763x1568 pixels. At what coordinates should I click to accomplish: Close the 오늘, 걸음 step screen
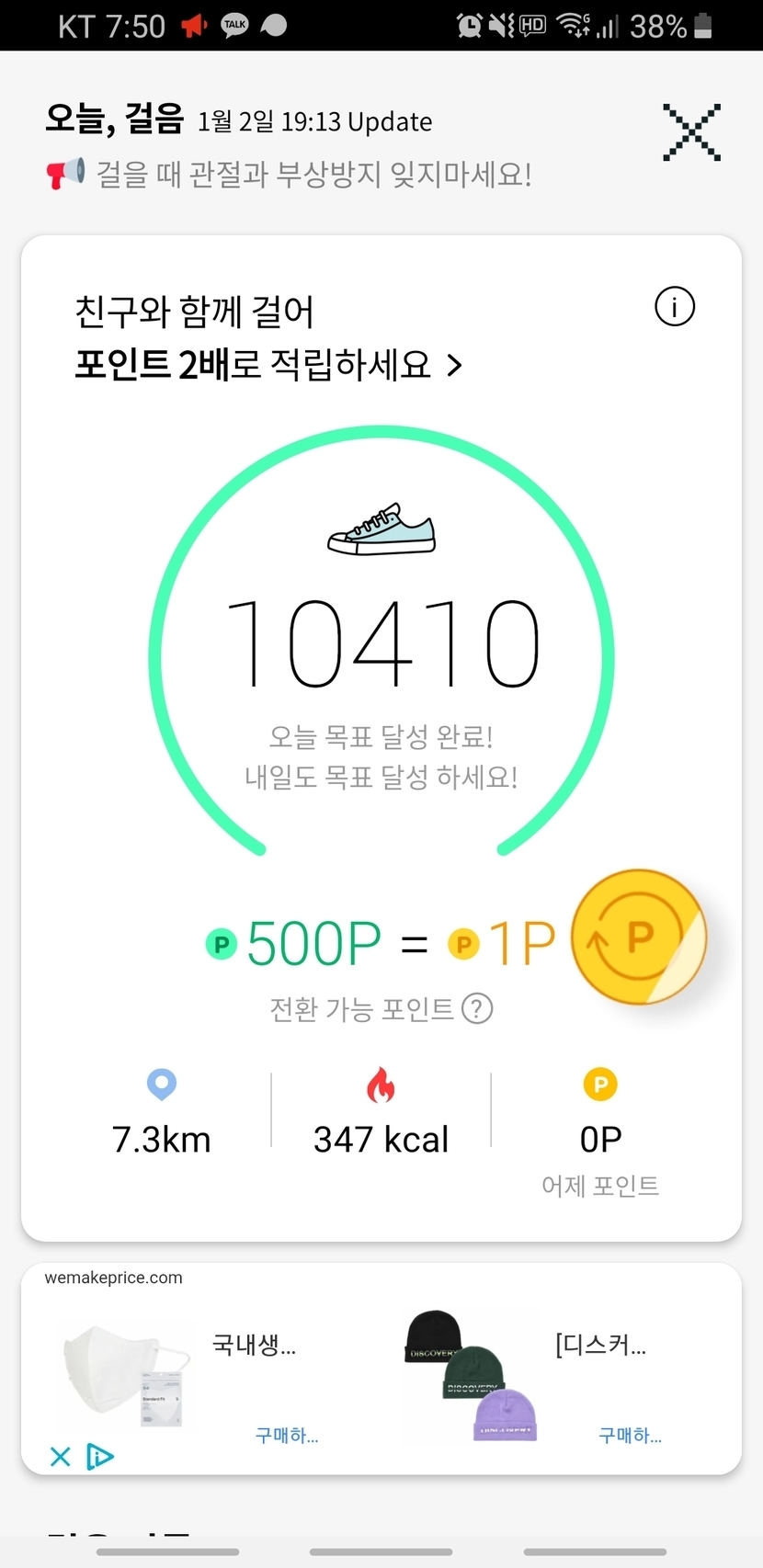click(691, 133)
